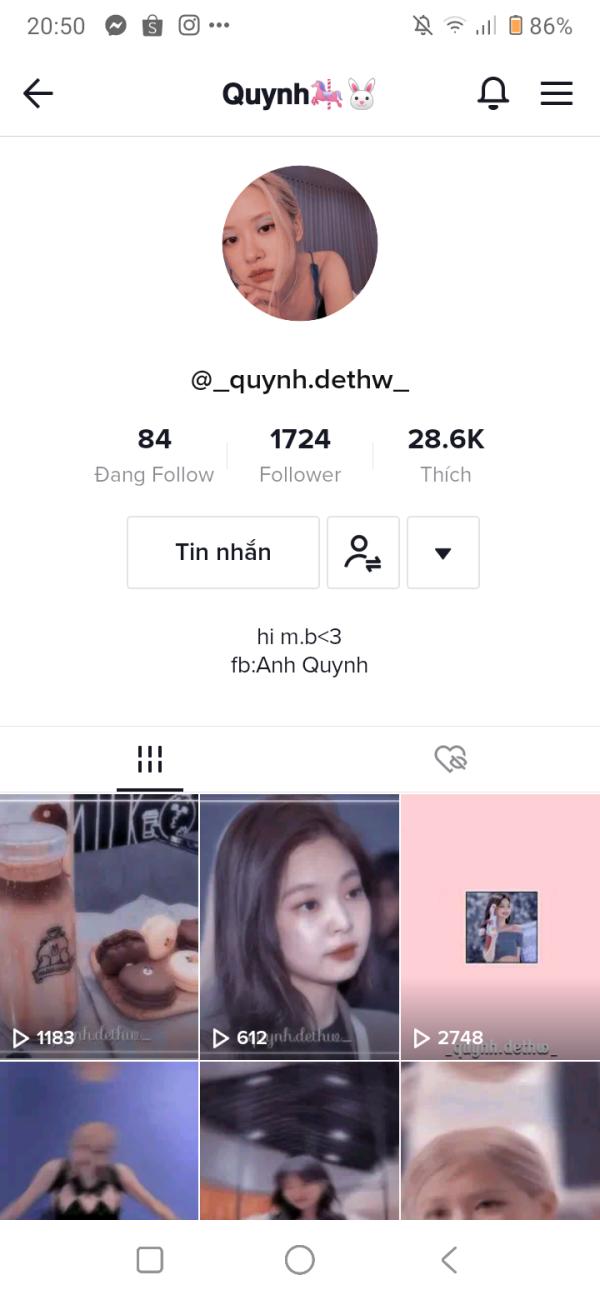Open recent apps from navigation bar

pos(150,1260)
